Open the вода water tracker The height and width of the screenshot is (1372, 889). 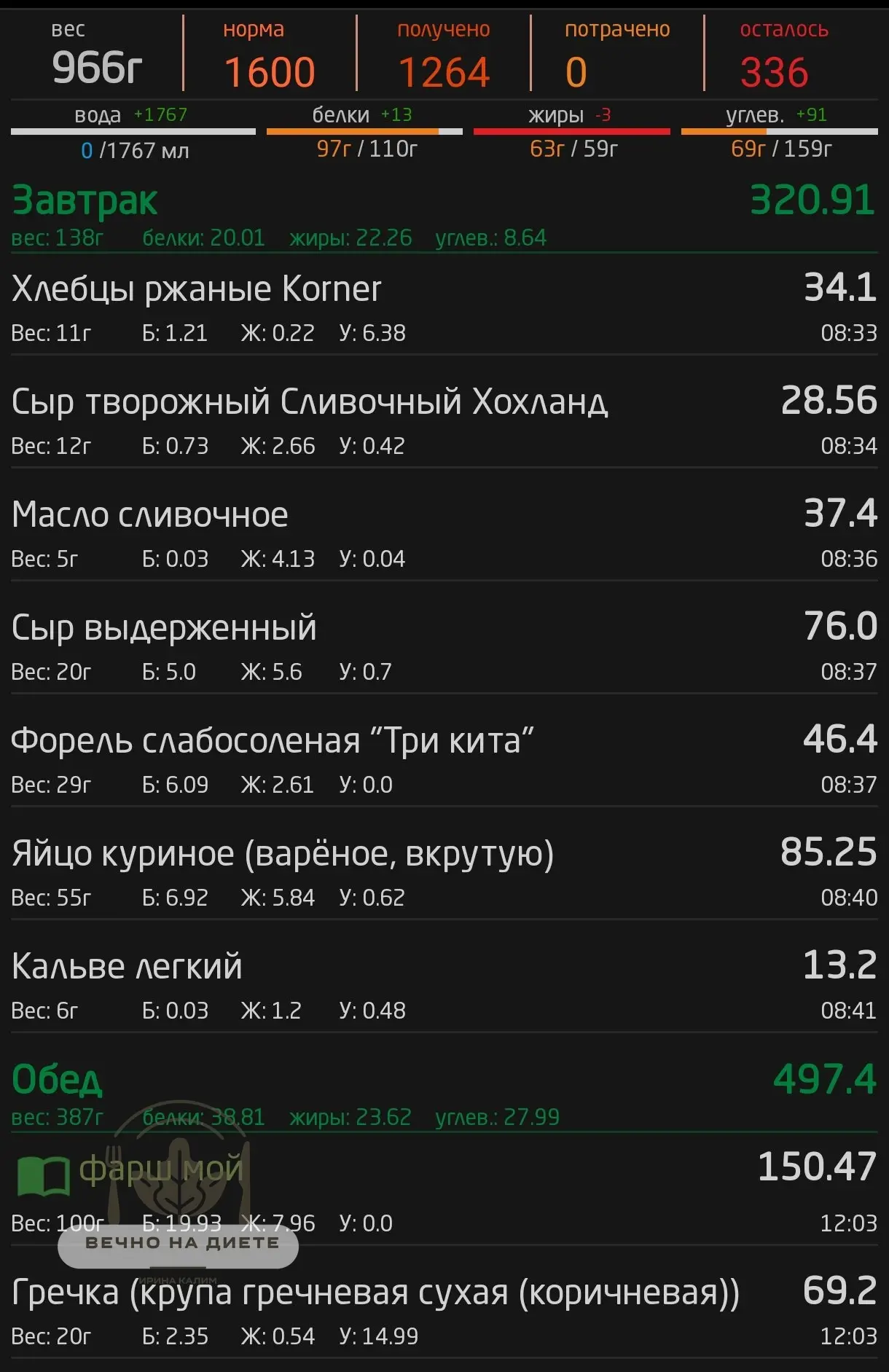point(133,133)
